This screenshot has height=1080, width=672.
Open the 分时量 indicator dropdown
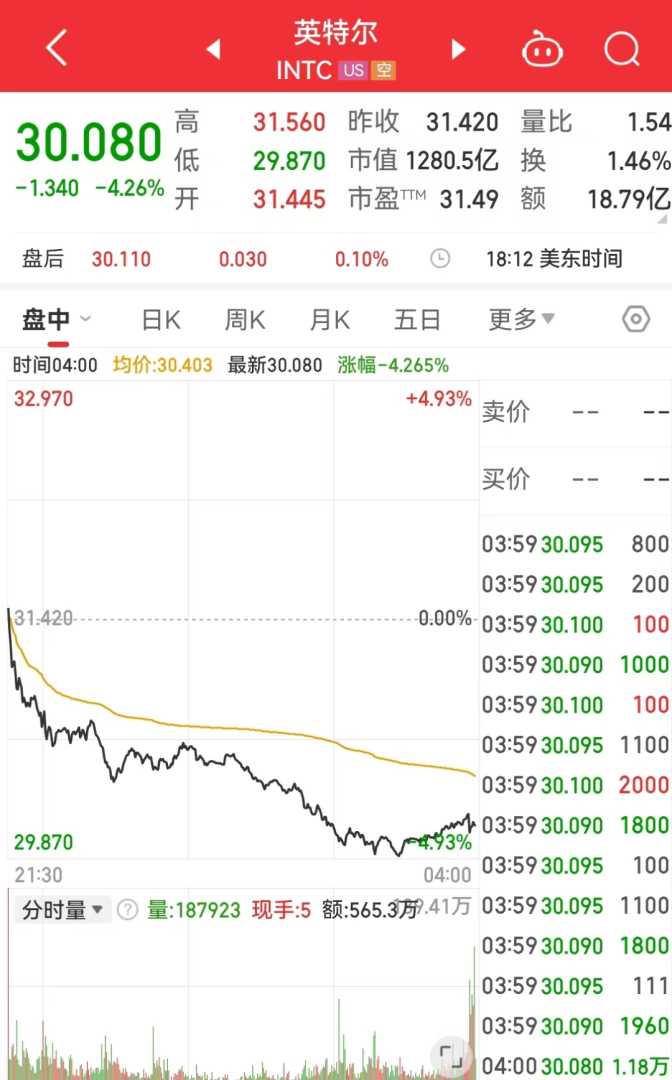pyautogui.click(x=62, y=910)
